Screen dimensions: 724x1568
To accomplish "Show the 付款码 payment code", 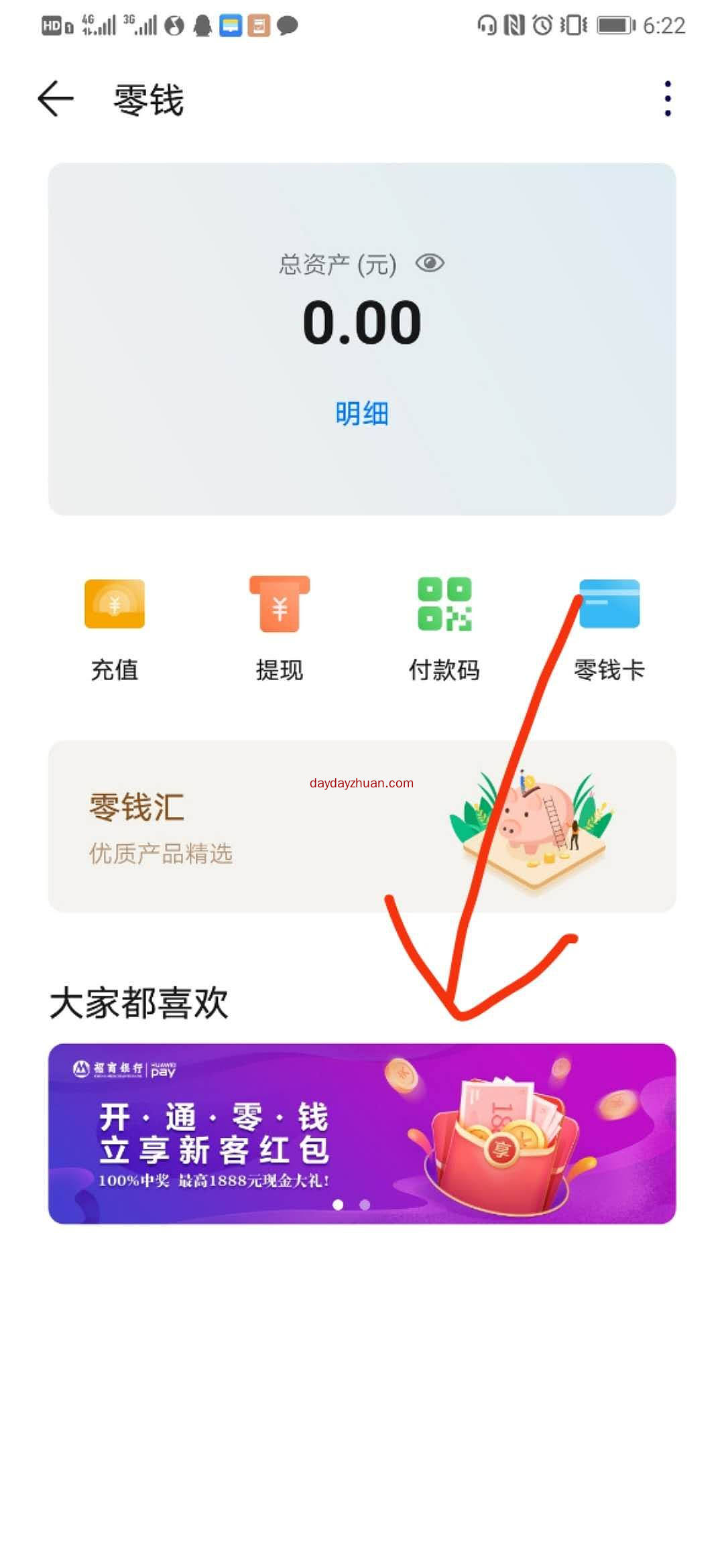I will point(444,628).
